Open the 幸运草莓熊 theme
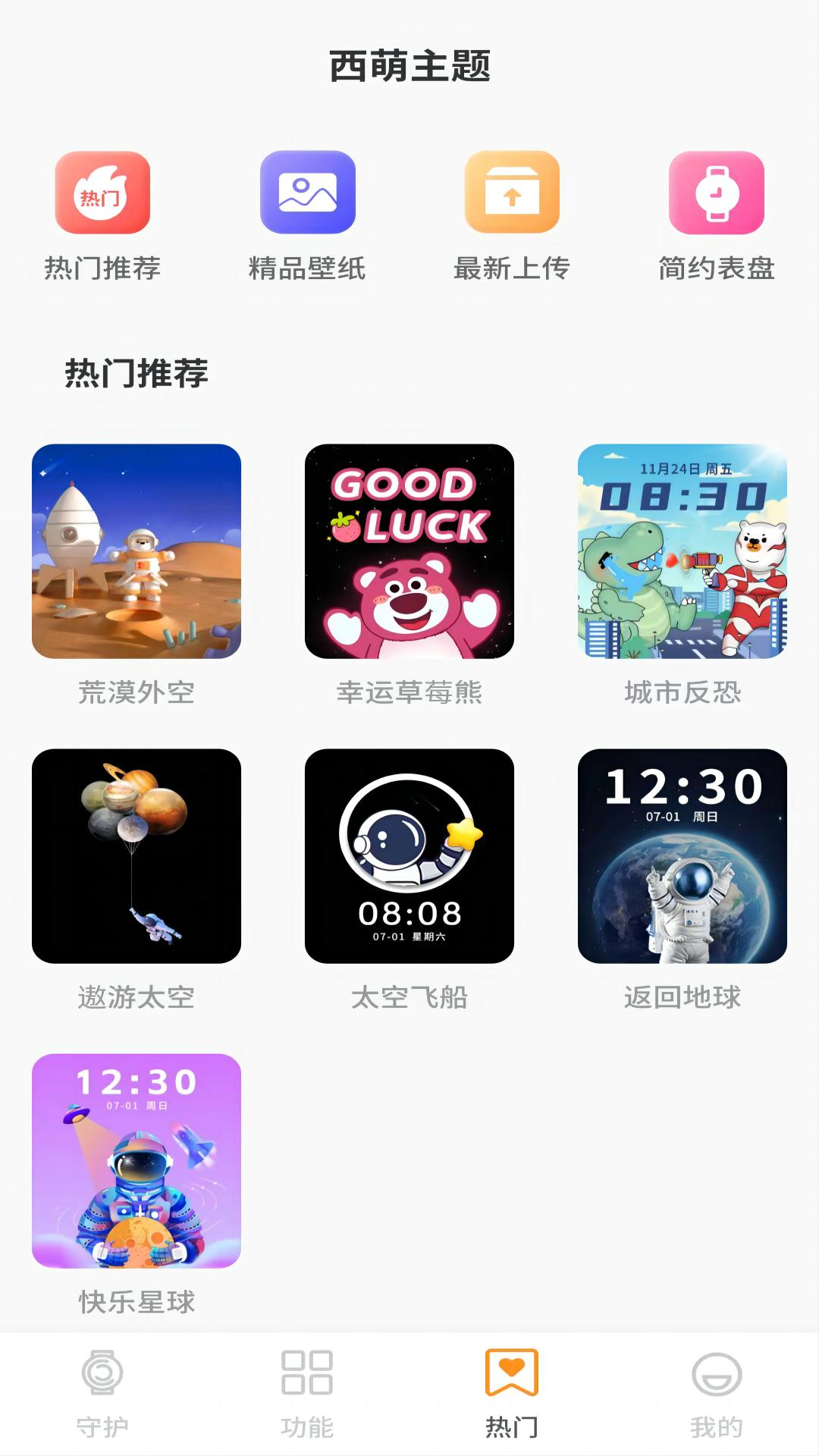The width and height of the screenshot is (819, 1456). pyautogui.click(x=409, y=551)
